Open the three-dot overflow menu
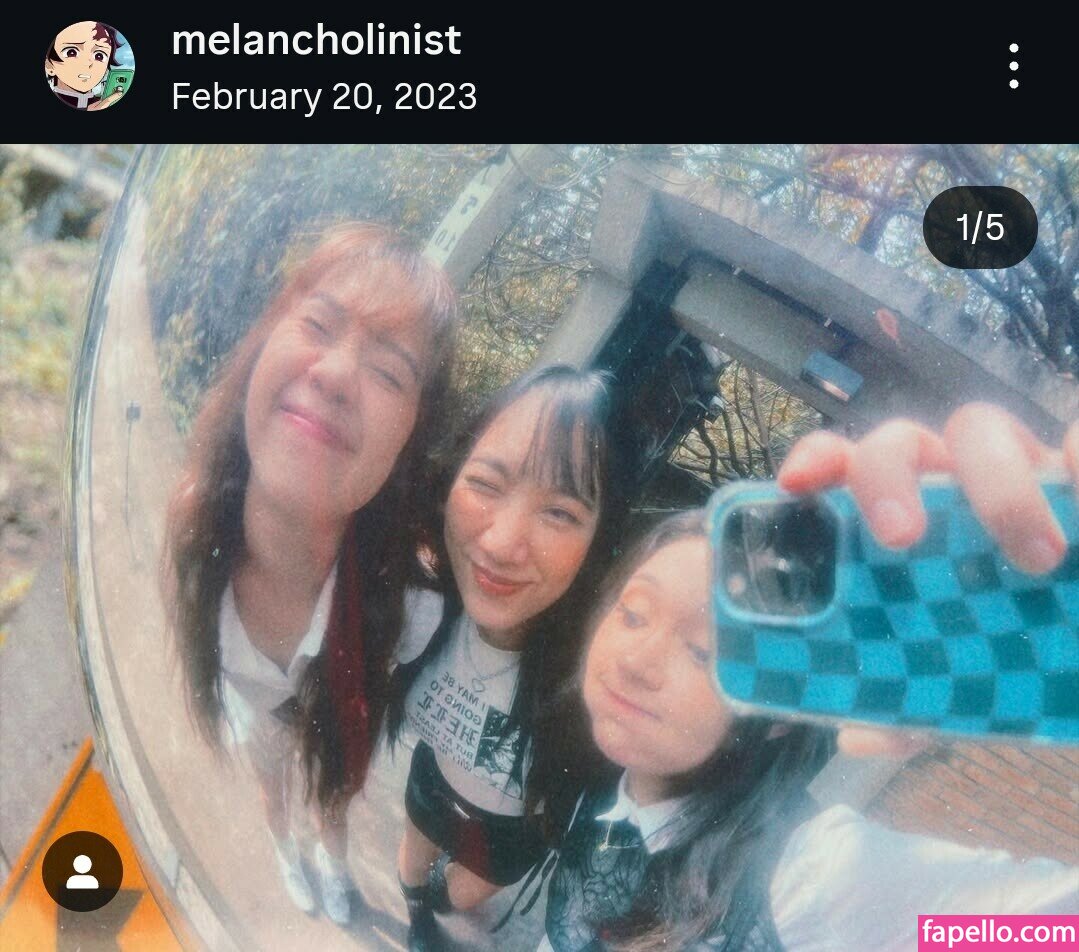Image resolution: width=1079 pixels, height=952 pixels. point(1013,67)
